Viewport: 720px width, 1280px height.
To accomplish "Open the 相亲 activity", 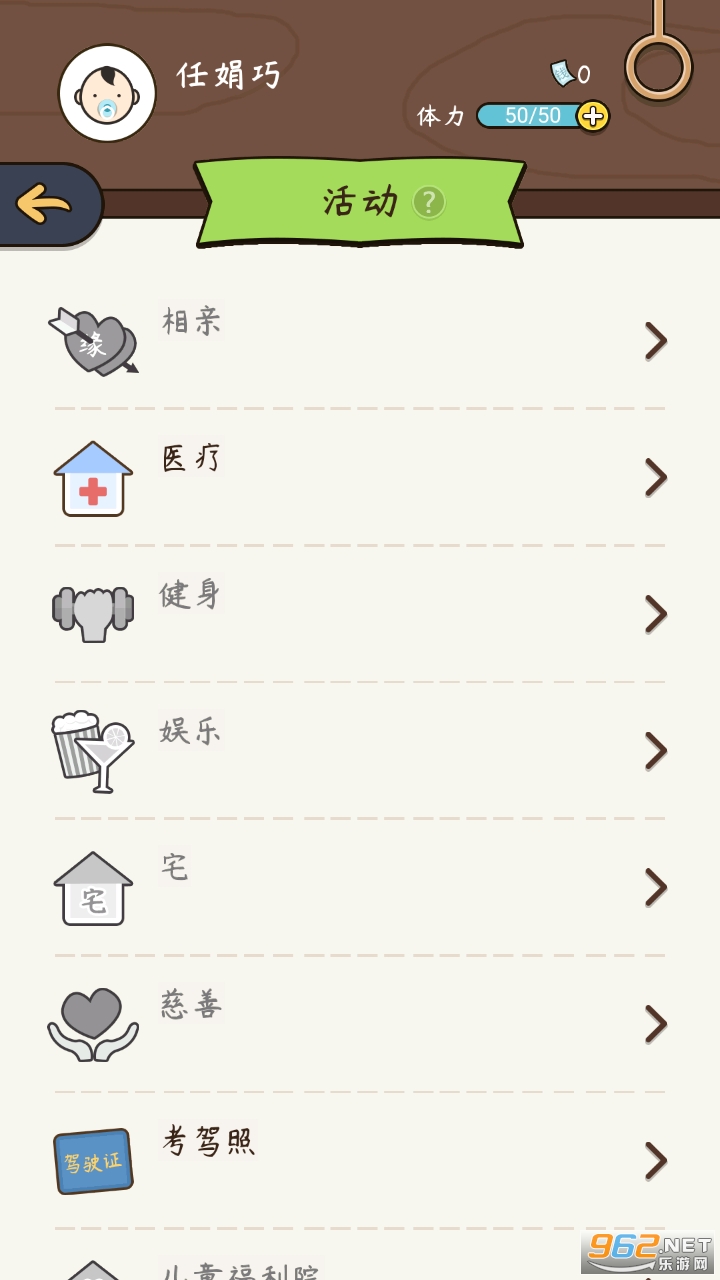I will point(360,341).
